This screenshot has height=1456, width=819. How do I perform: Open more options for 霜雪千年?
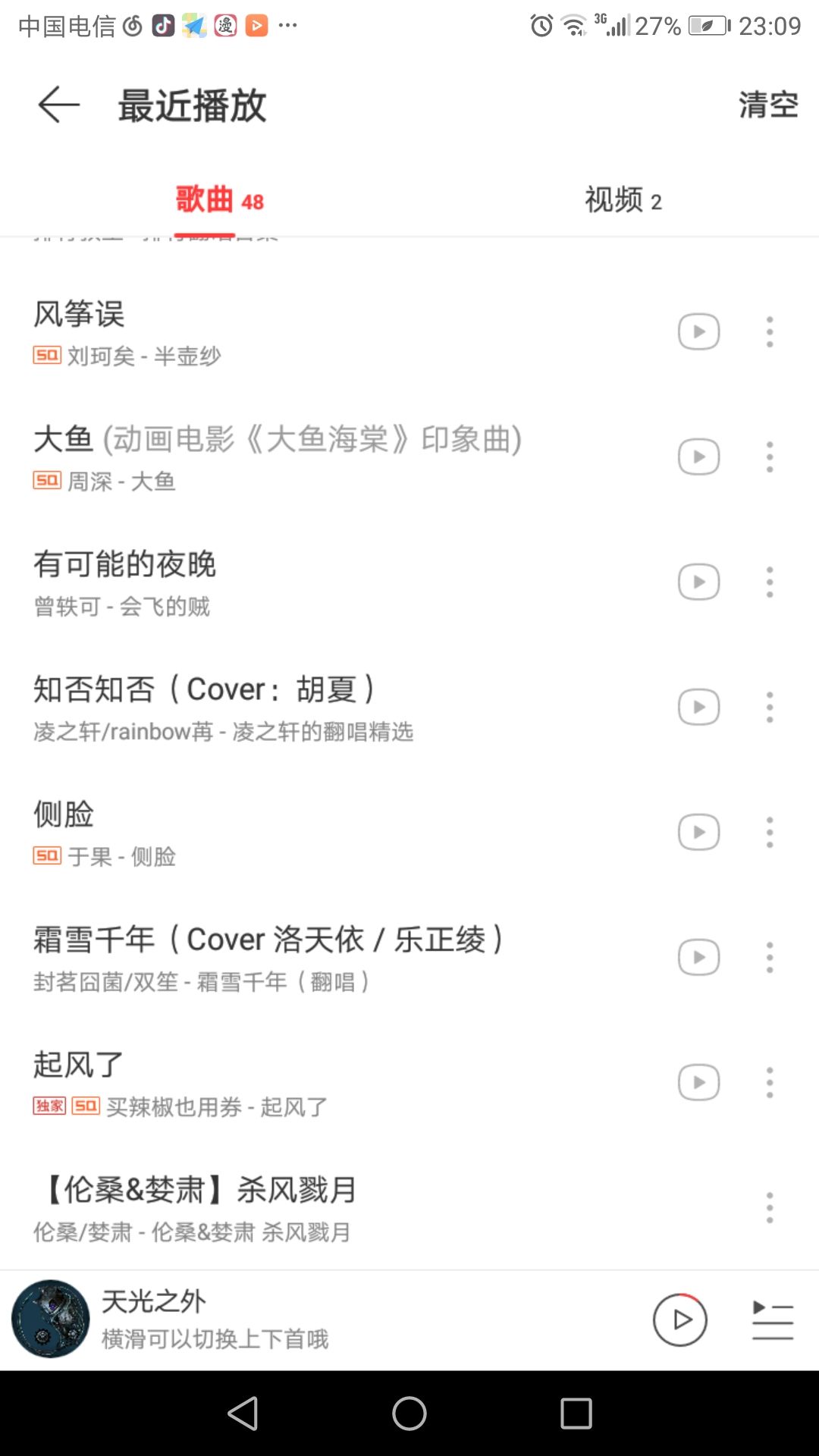coord(770,958)
